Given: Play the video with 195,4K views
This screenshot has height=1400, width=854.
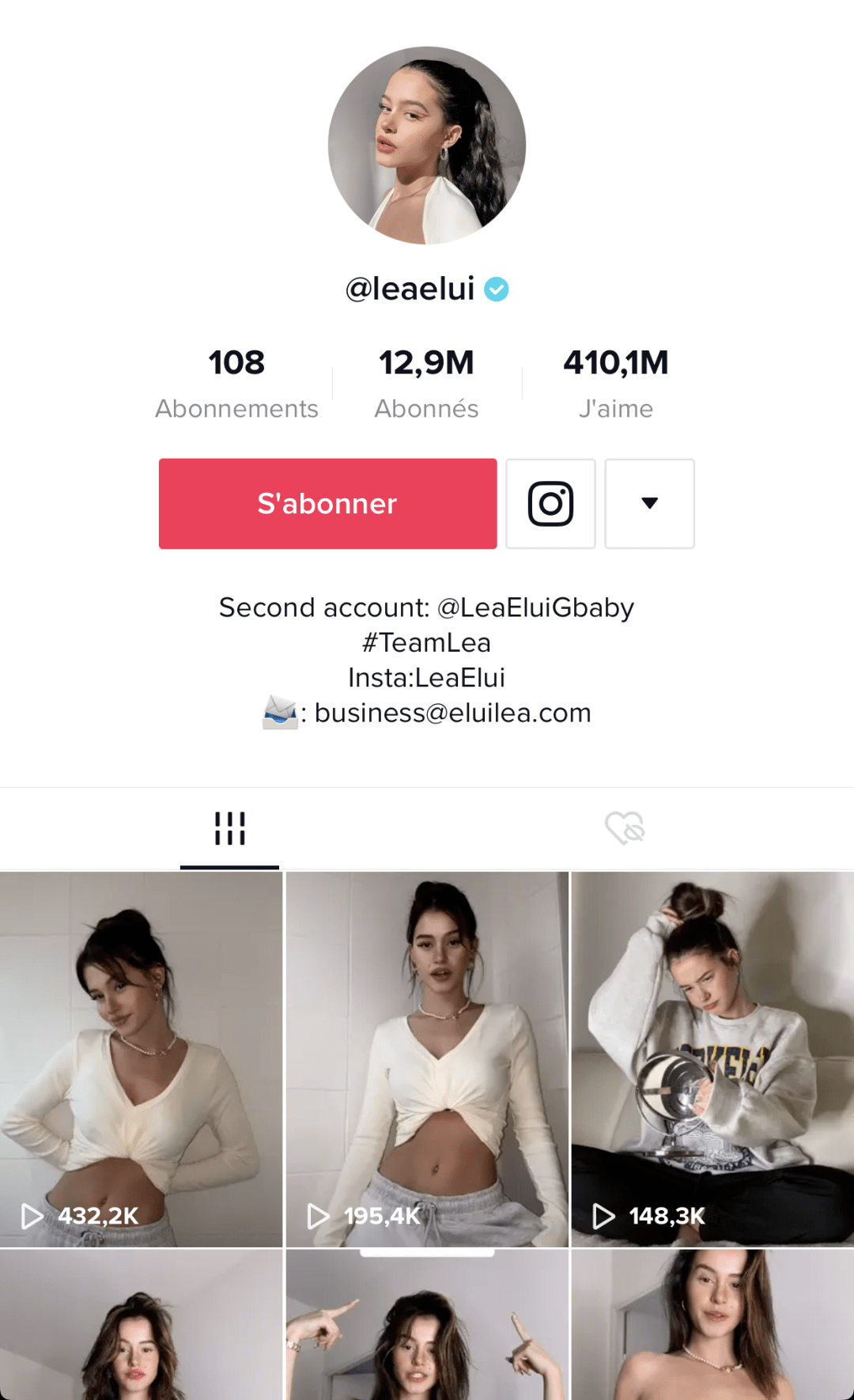Looking at the screenshot, I should pos(427,1059).
